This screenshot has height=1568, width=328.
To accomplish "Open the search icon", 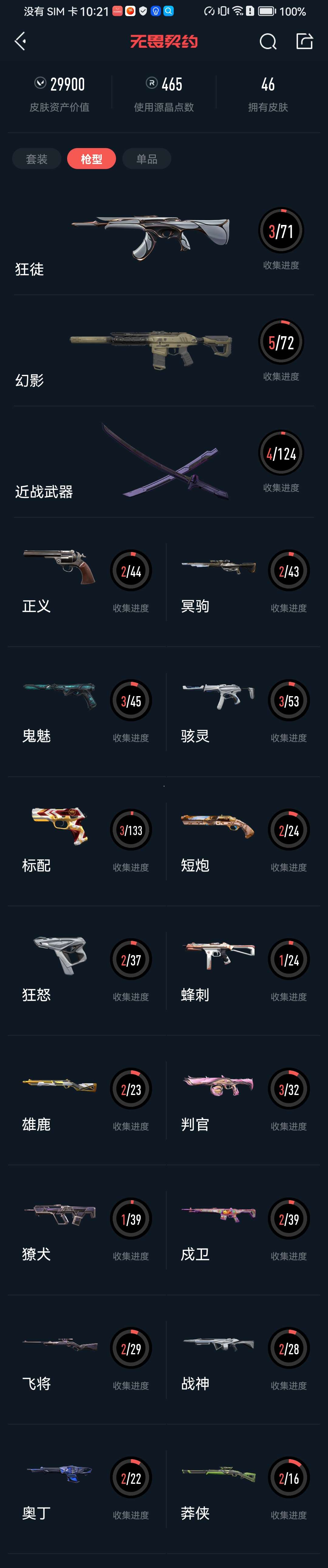I will point(268,41).
